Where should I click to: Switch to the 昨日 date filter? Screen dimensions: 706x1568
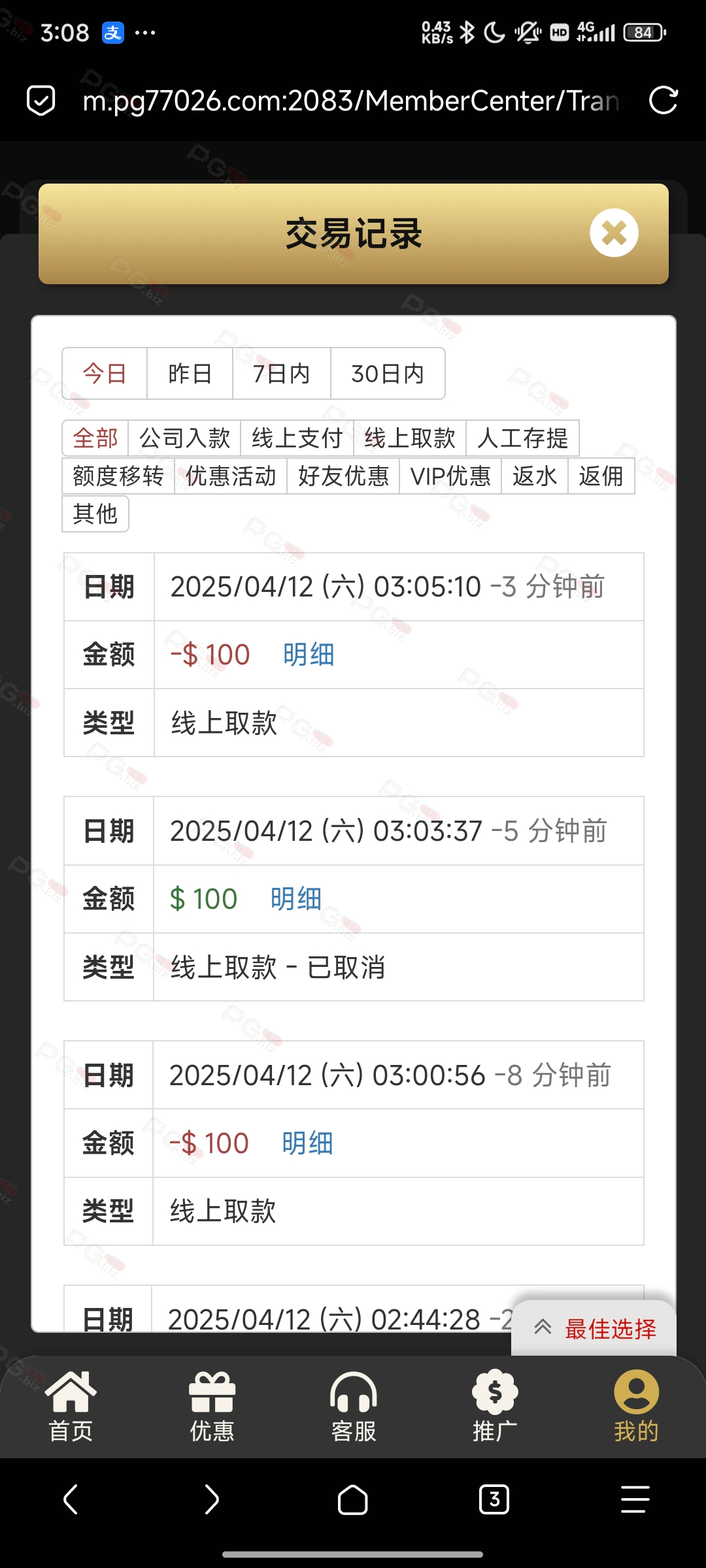coord(190,374)
